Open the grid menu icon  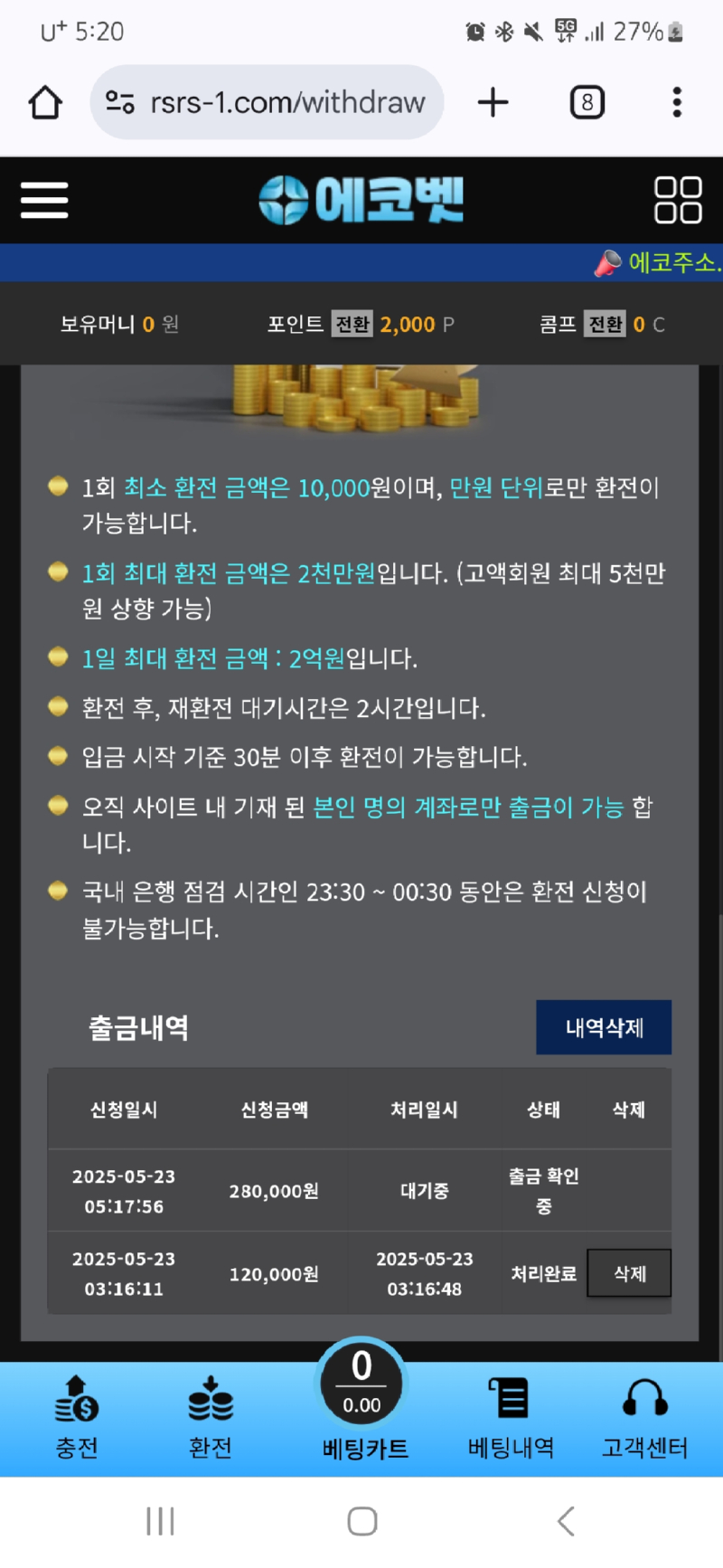coord(678,200)
